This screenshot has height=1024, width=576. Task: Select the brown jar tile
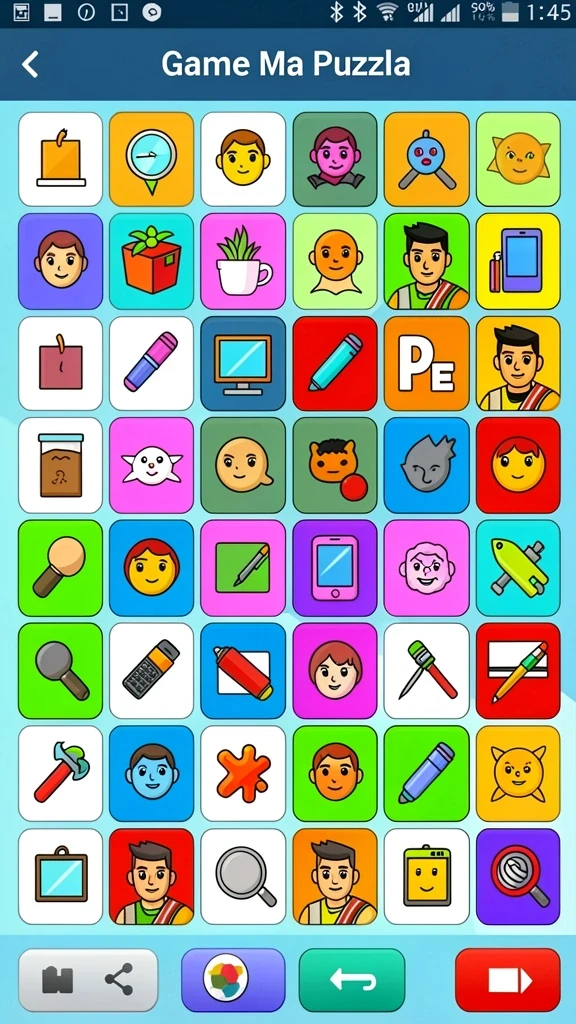click(60, 466)
